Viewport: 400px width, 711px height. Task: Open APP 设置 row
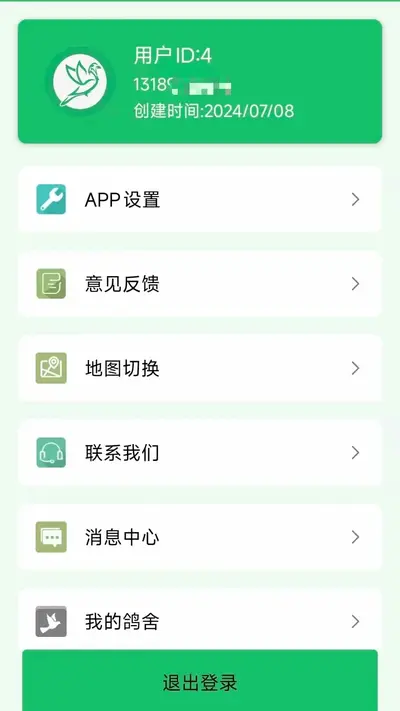tap(200, 199)
